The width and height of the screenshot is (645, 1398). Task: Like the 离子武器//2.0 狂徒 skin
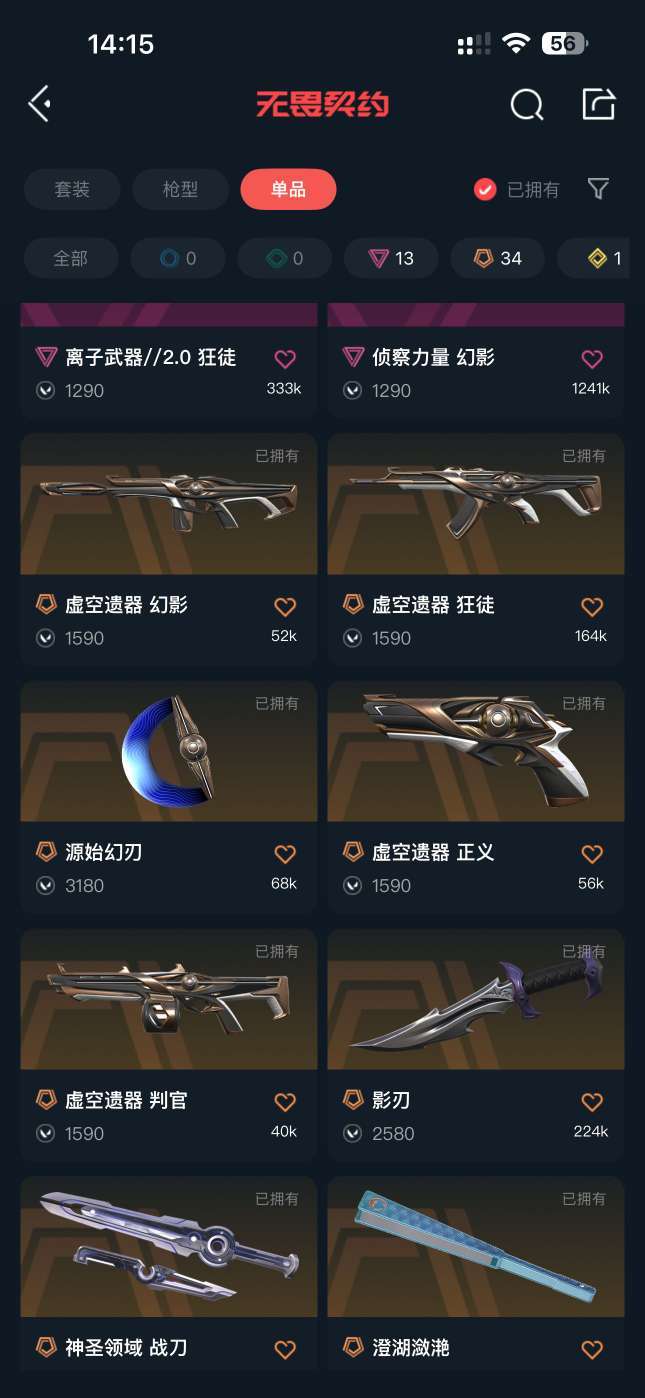tap(285, 359)
